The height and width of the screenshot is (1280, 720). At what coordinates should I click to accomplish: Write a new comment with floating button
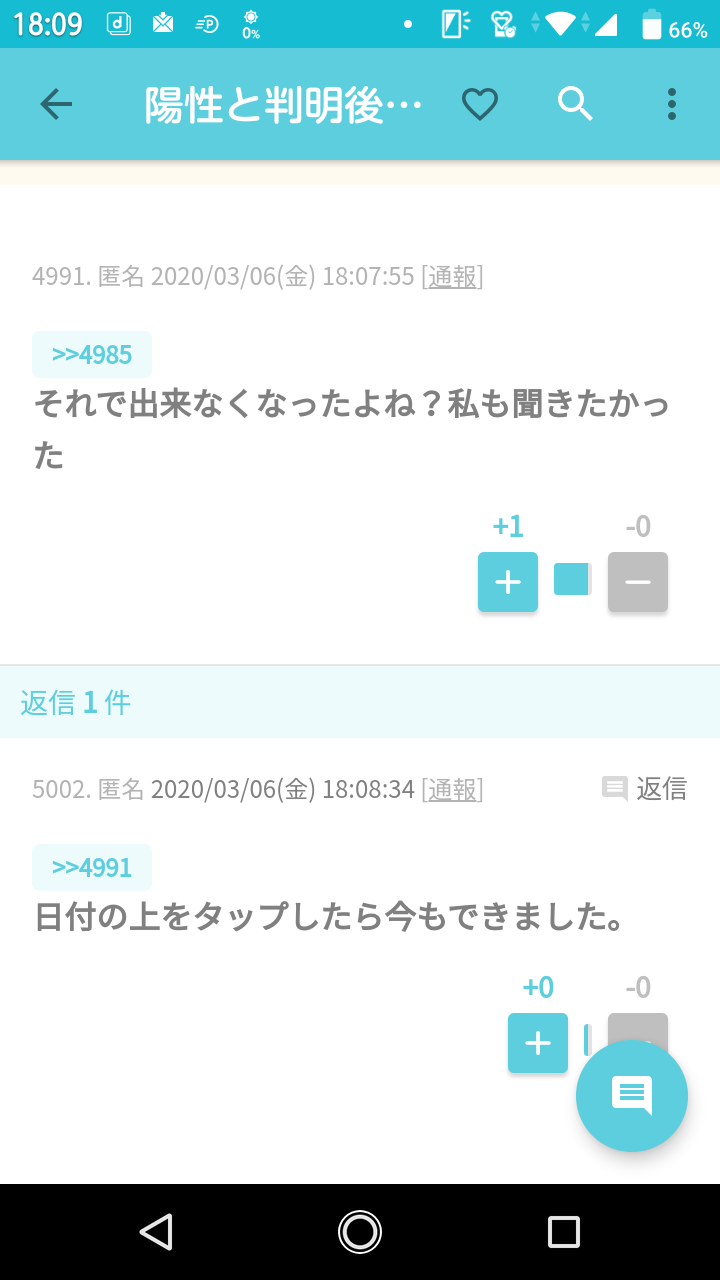coord(632,1096)
